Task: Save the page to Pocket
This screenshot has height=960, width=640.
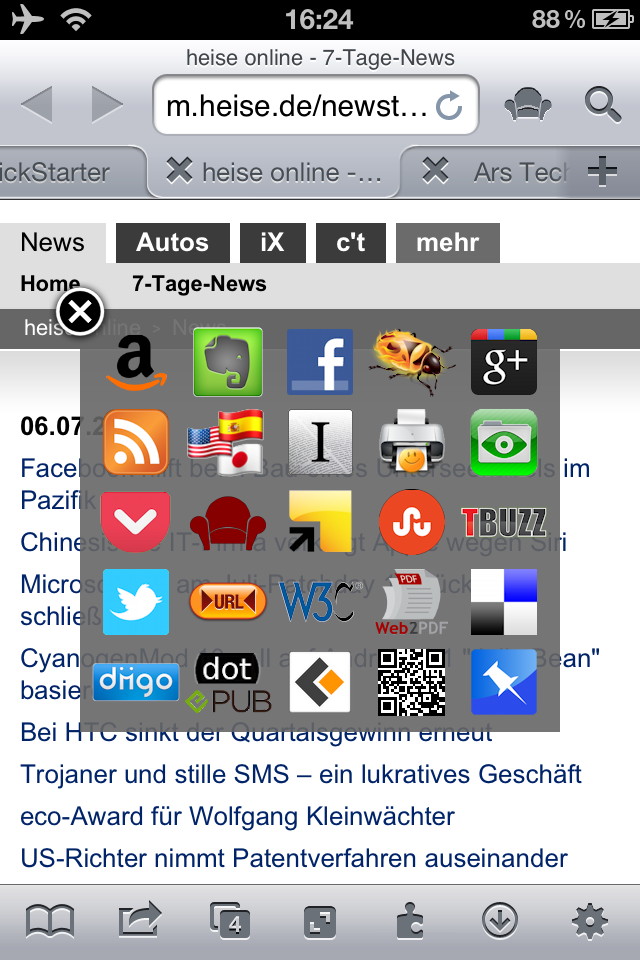Action: point(136,521)
